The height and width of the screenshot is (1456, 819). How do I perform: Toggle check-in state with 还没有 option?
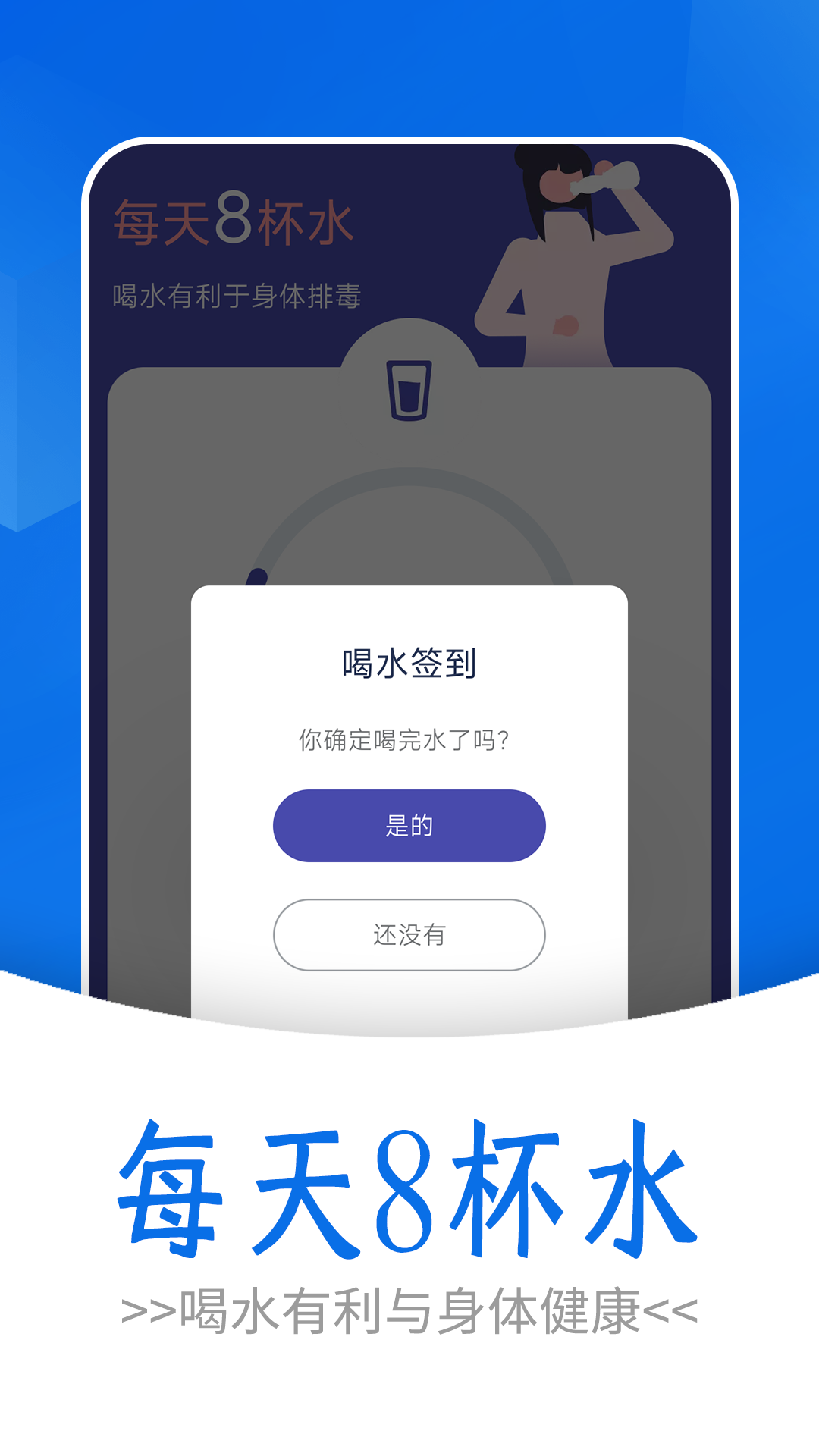tap(409, 935)
